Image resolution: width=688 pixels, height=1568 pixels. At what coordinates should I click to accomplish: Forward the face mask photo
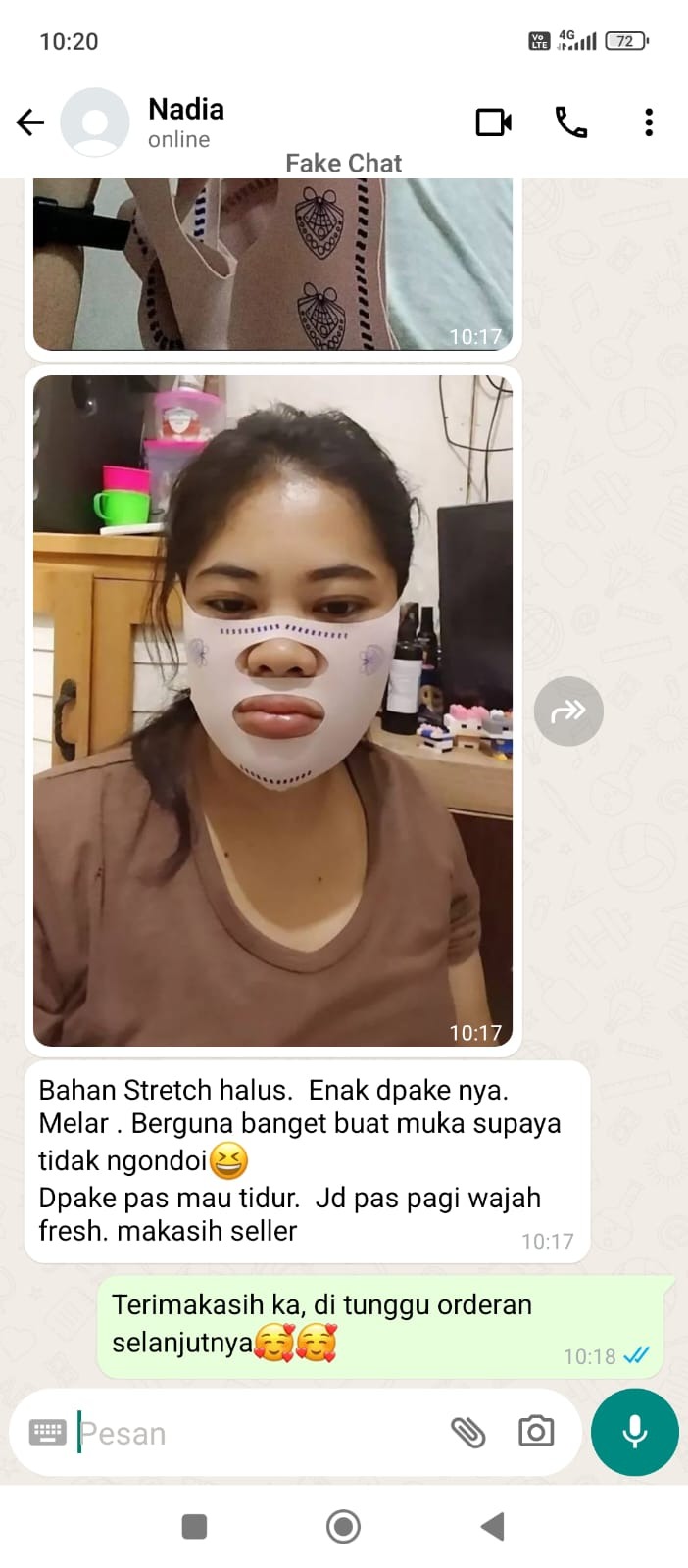tap(568, 711)
